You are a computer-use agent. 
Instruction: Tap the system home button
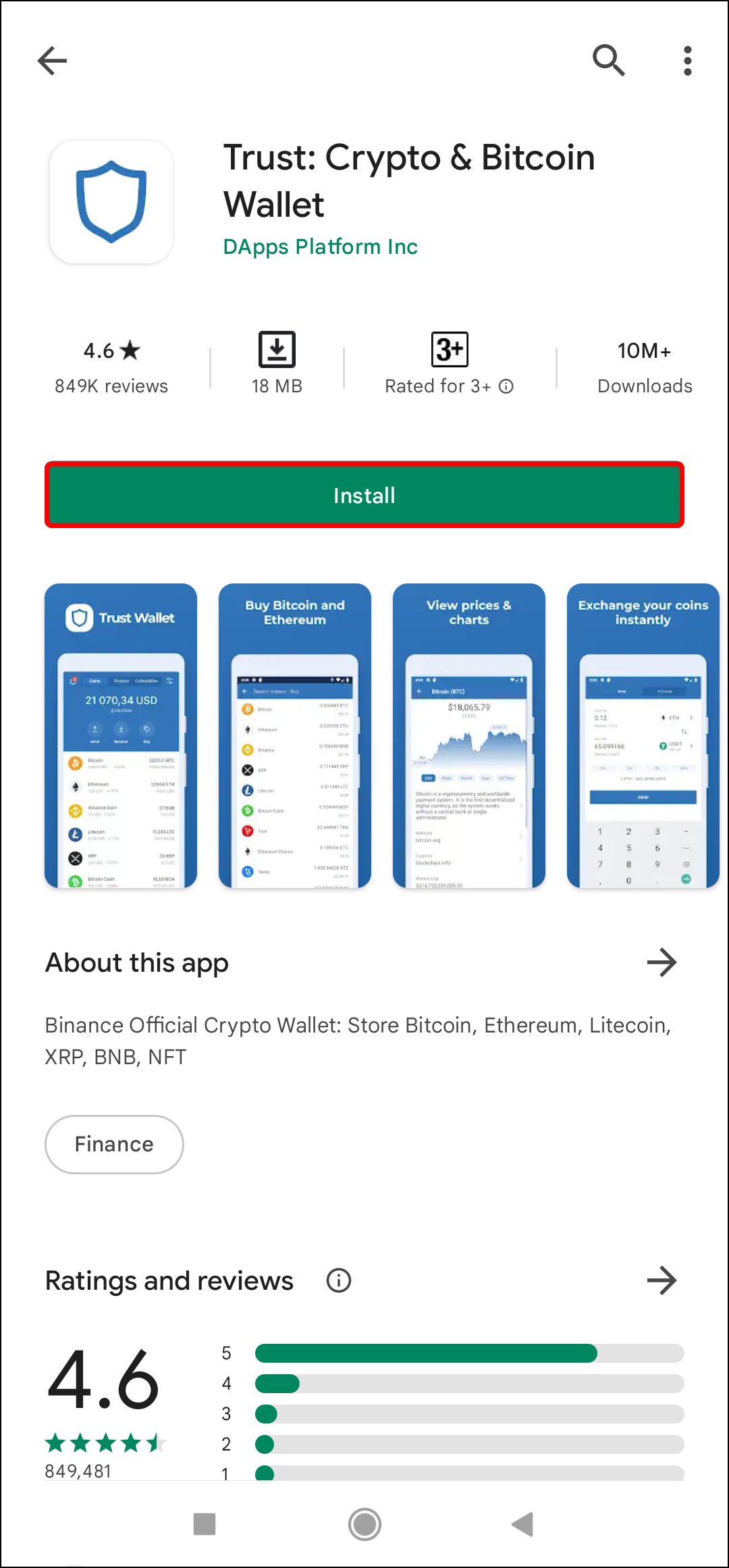[x=364, y=1524]
